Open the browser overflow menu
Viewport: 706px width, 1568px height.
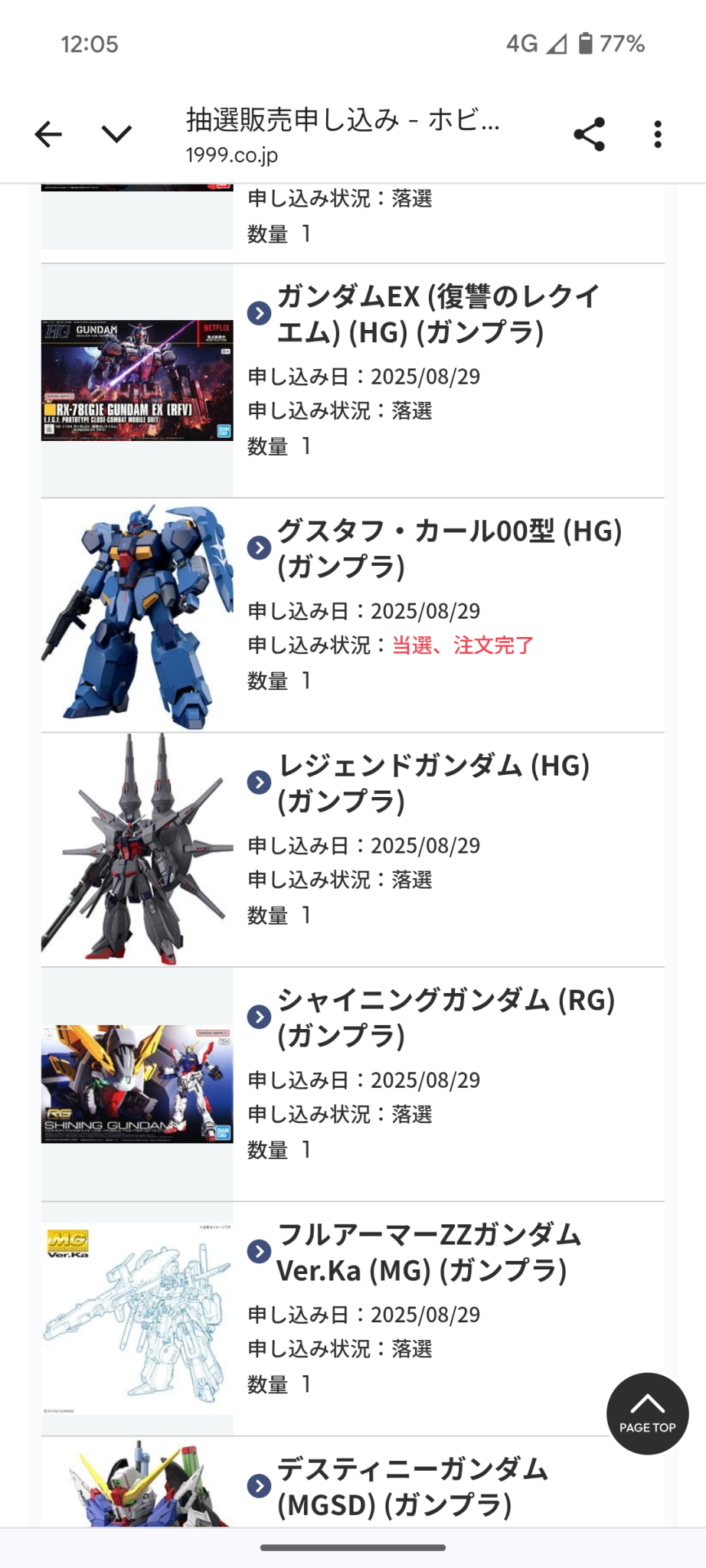click(x=658, y=135)
